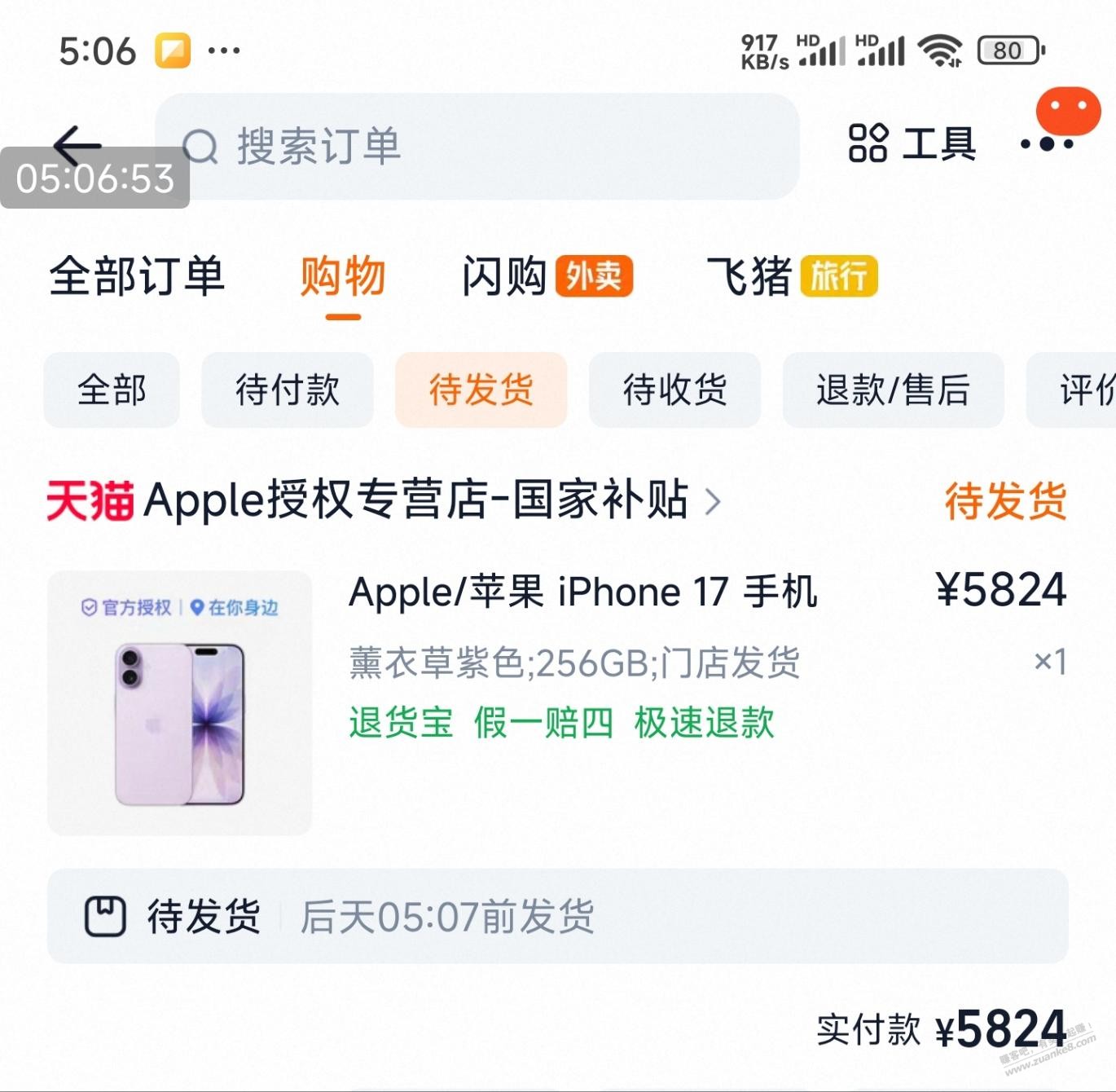Select the 待发货 filter chip

(481, 390)
